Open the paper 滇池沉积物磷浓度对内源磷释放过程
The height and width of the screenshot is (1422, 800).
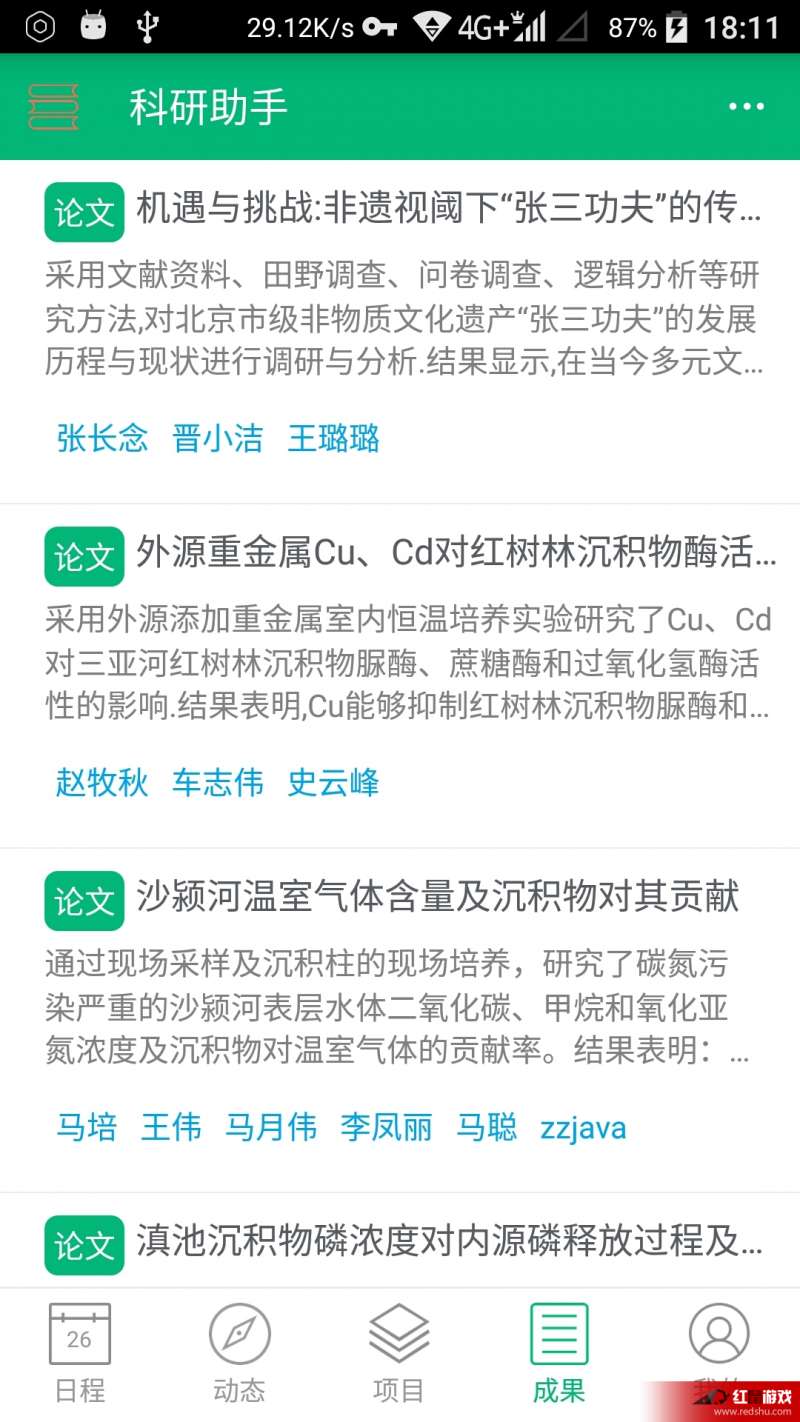pyautogui.click(x=450, y=1241)
